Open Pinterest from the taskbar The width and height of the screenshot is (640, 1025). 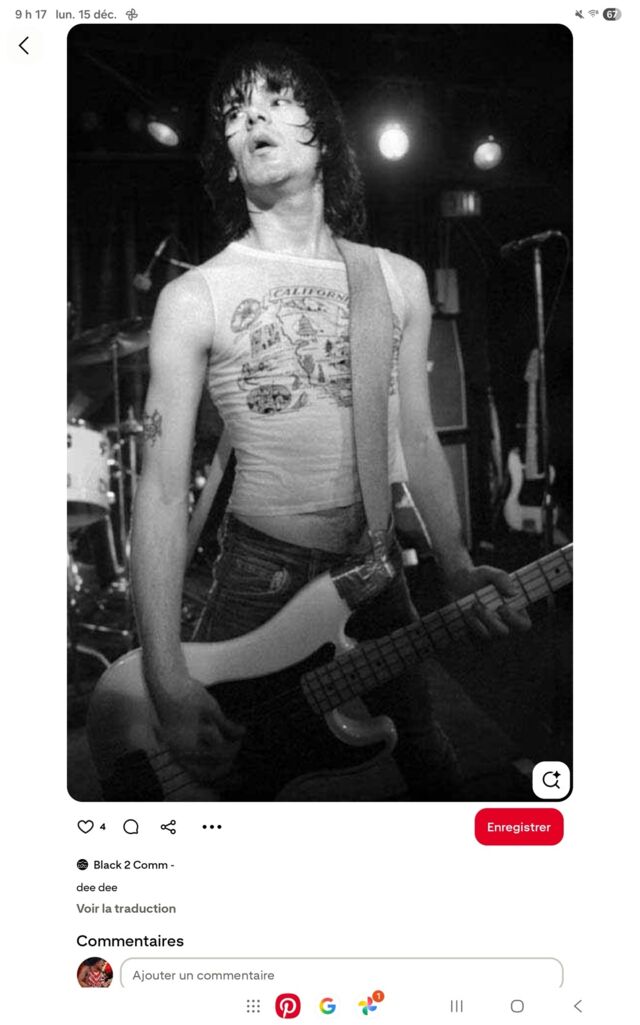tap(288, 1006)
